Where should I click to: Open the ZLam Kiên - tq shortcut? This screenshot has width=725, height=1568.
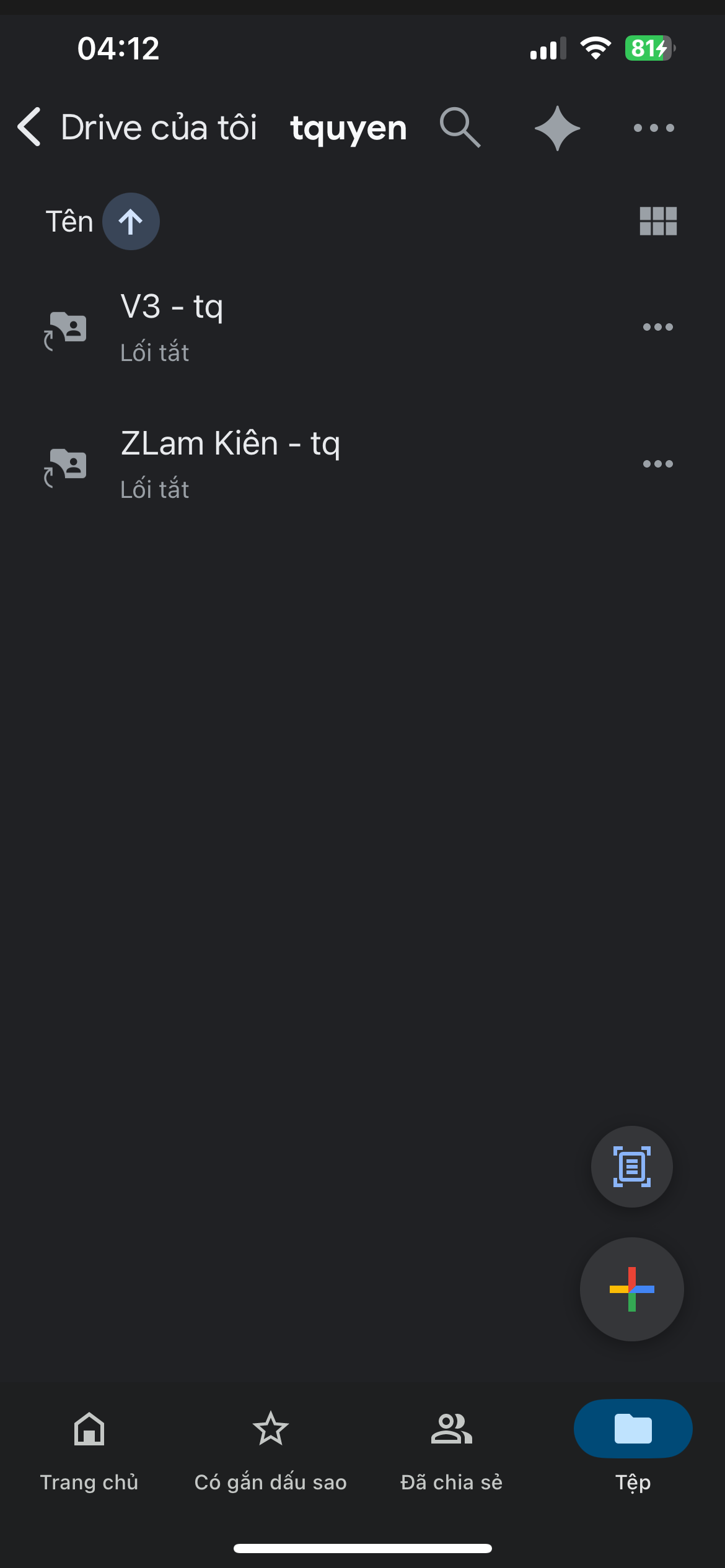point(230,463)
